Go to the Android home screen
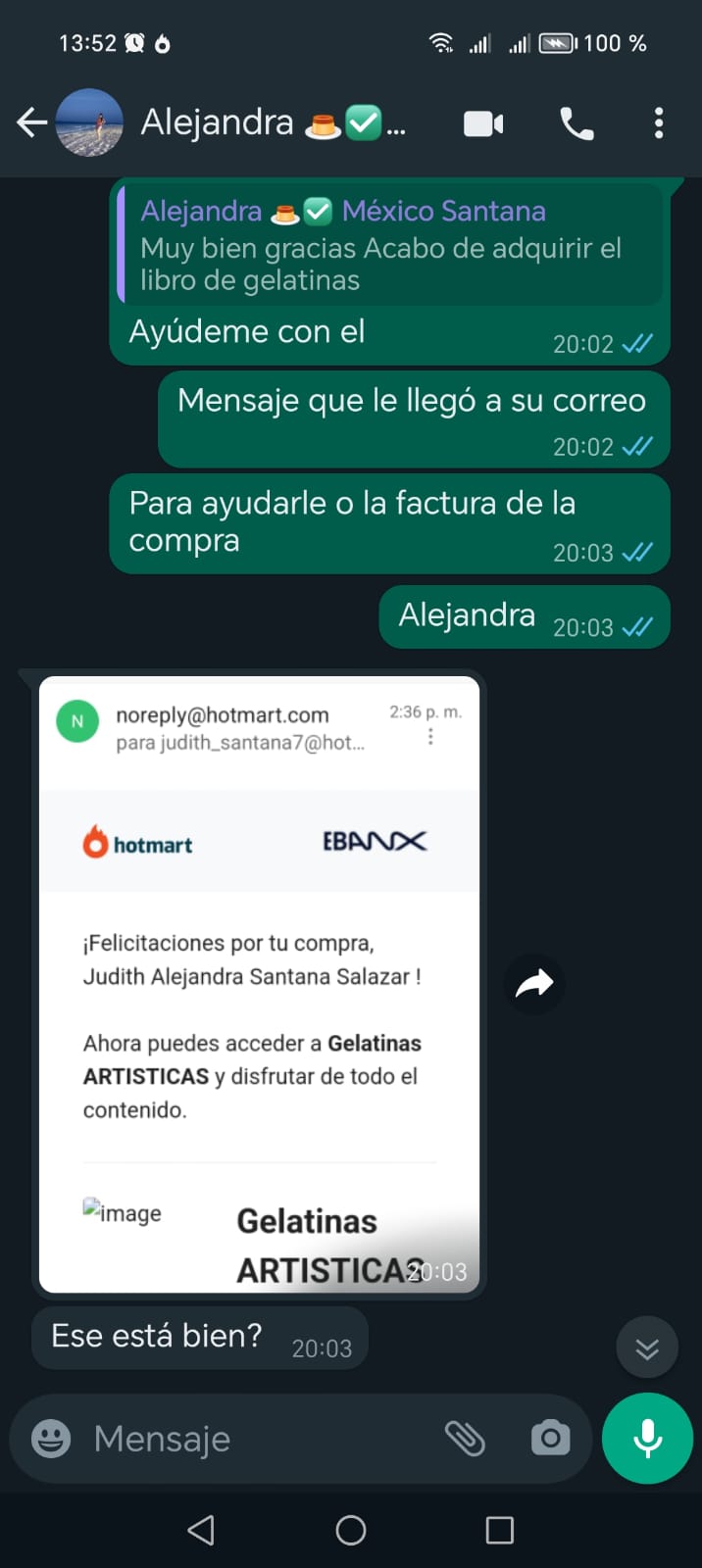This screenshot has height=1568, width=702. click(350, 1530)
